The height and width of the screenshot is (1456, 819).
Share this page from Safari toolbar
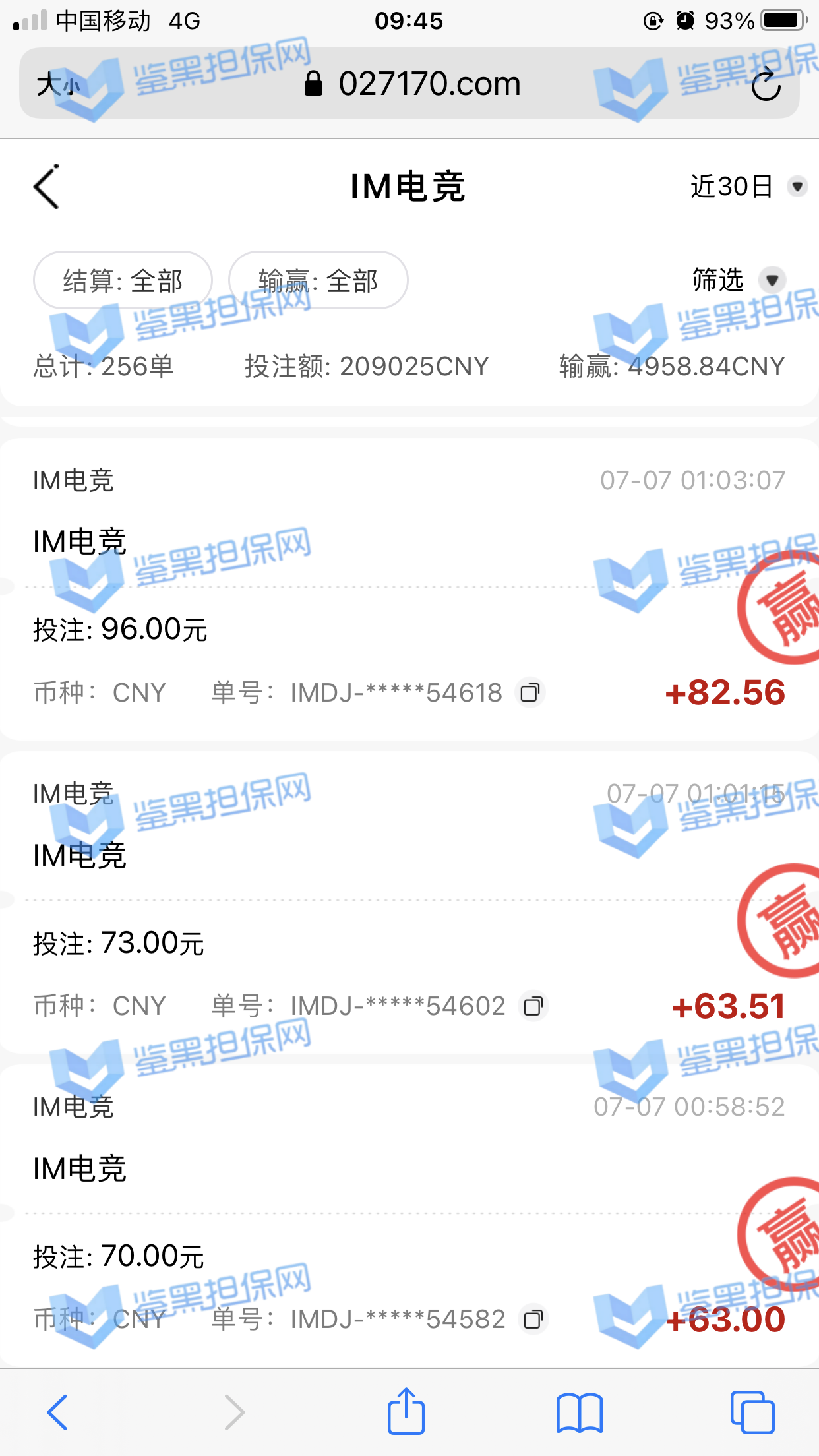point(406,1412)
